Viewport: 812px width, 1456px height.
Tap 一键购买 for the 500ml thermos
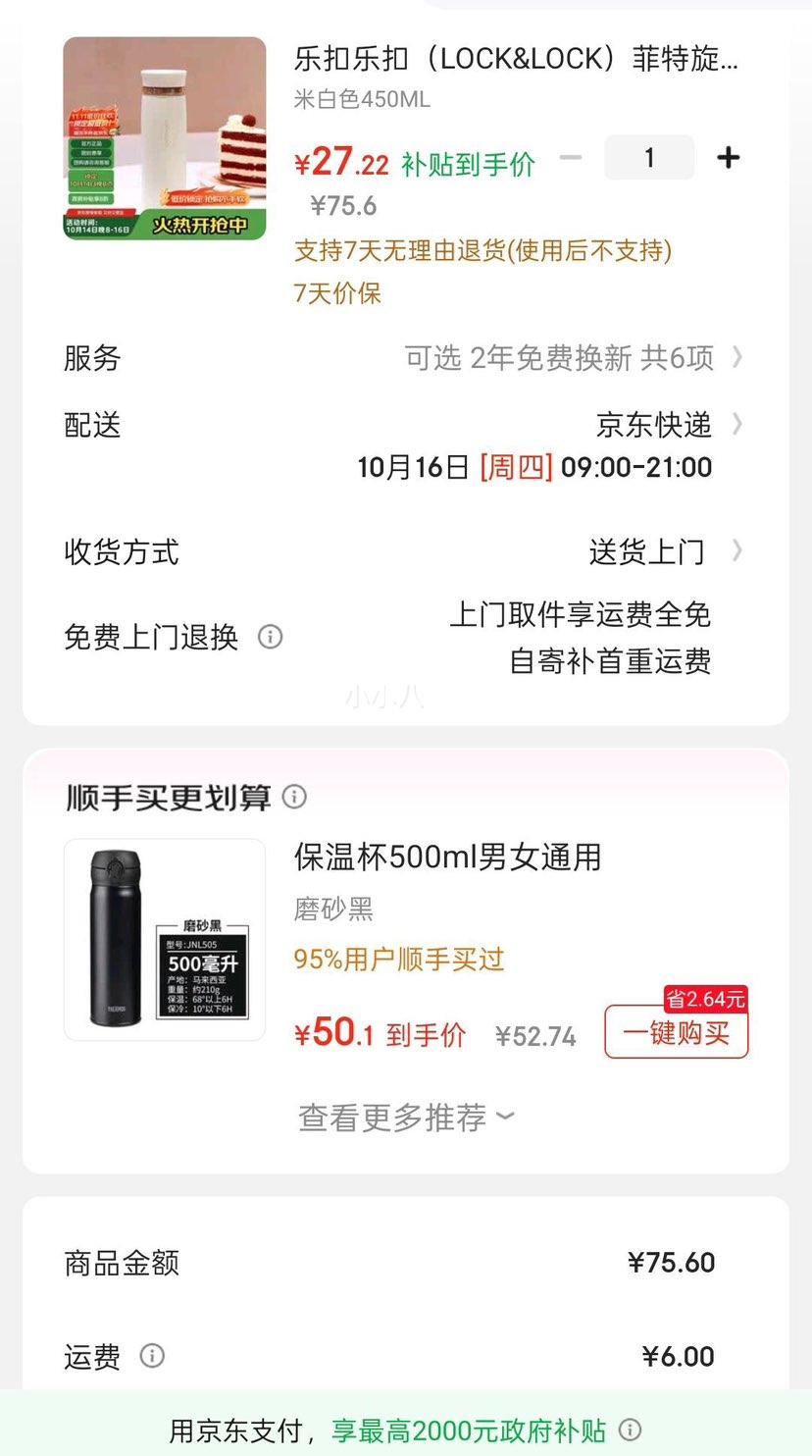click(x=676, y=1033)
